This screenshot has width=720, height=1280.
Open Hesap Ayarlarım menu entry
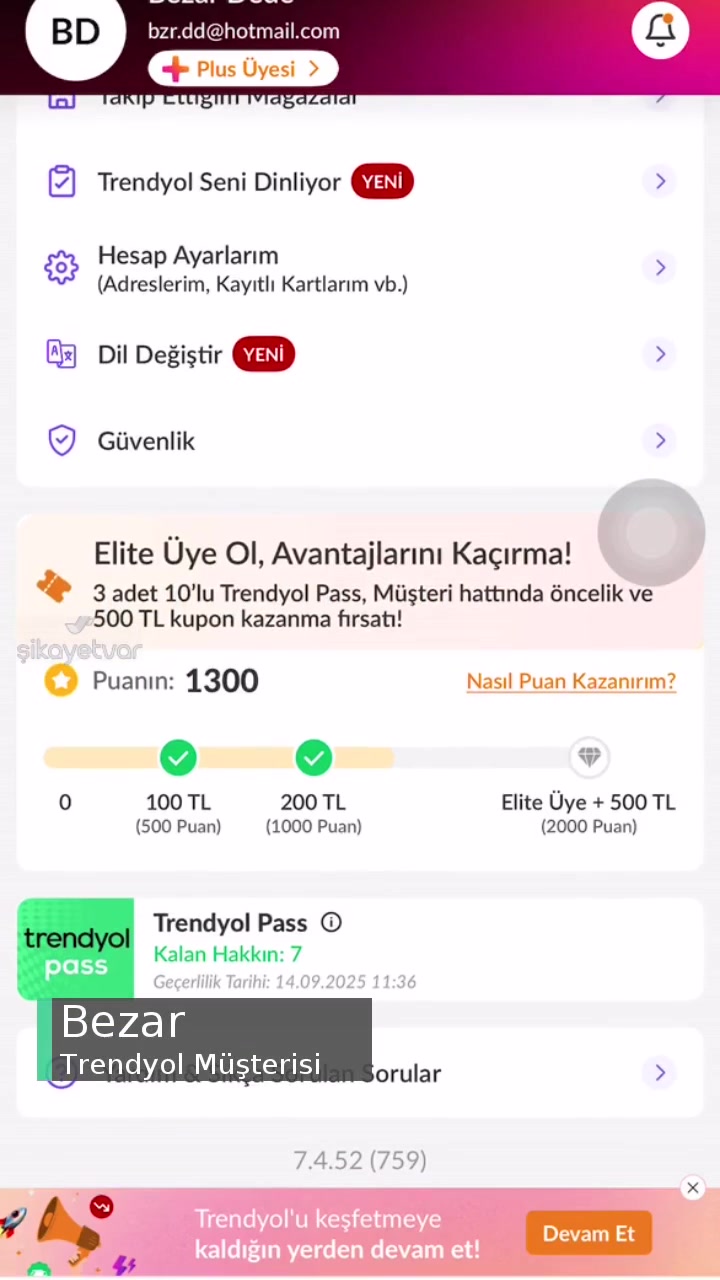pos(360,267)
